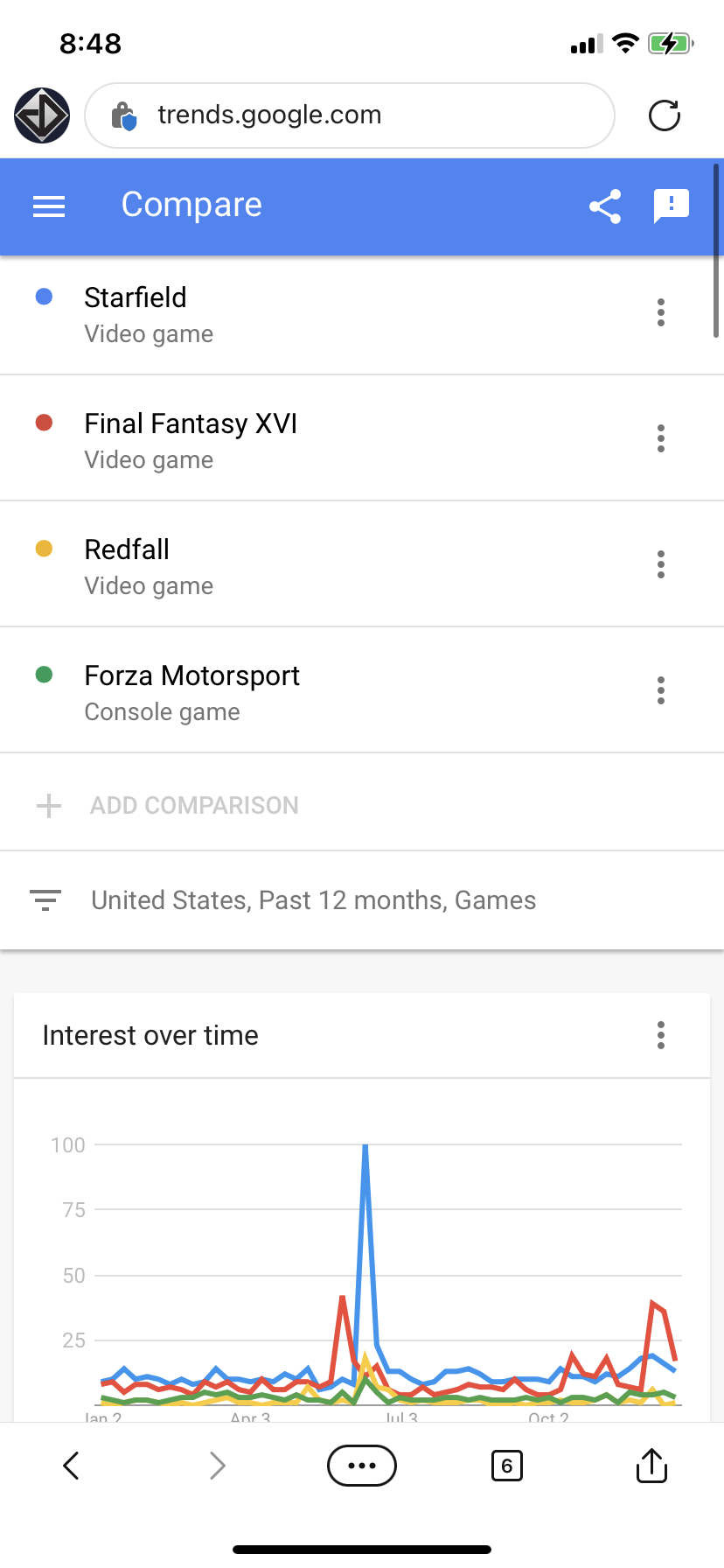Image resolution: width=724 pixels, height=1568 pixels.
Task: Open the browser share sheet
Action: [x=651, y=1464]
